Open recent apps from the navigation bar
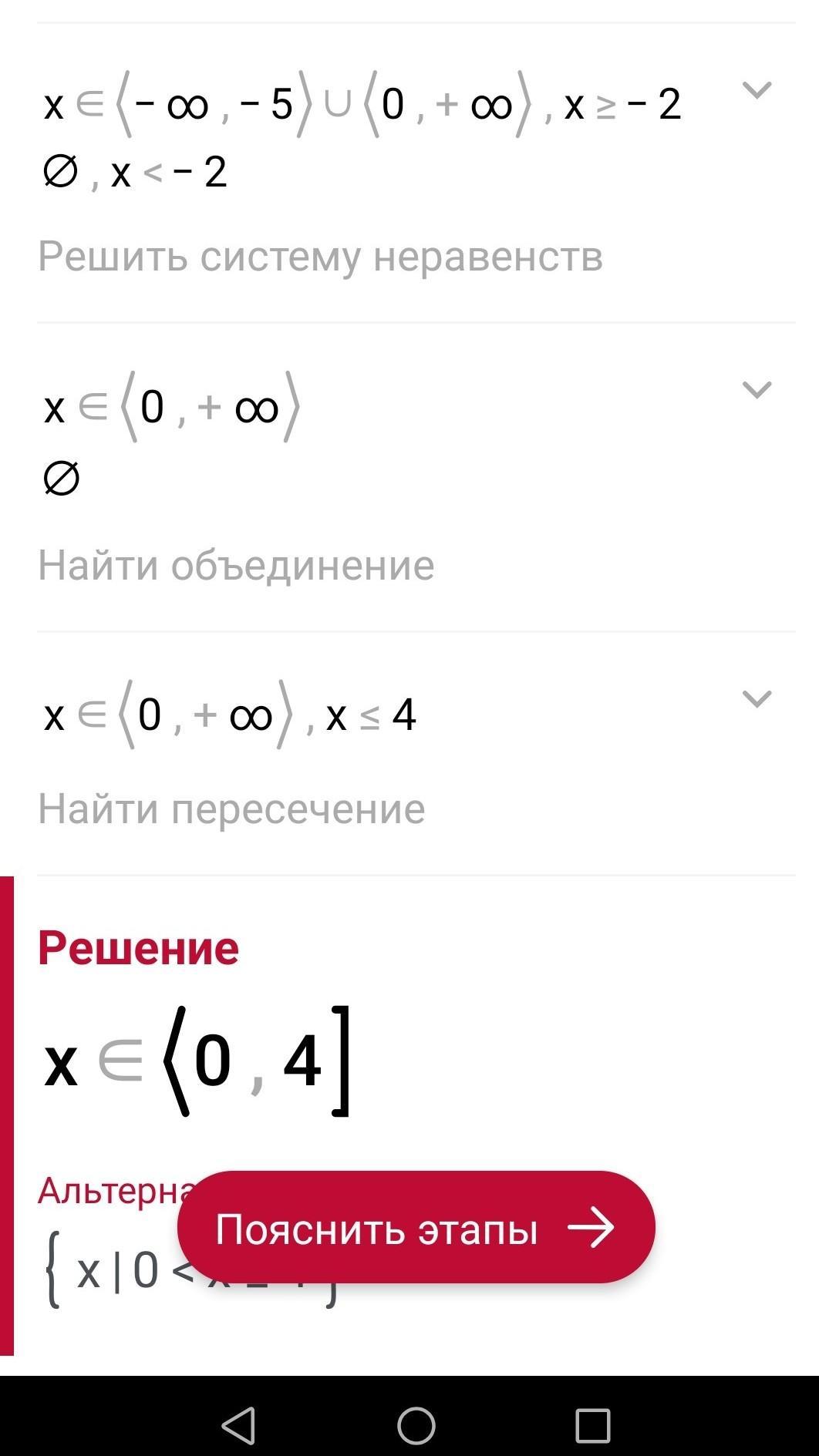The width and height of the screenshot is (819, 1456). pos(593,1425)
